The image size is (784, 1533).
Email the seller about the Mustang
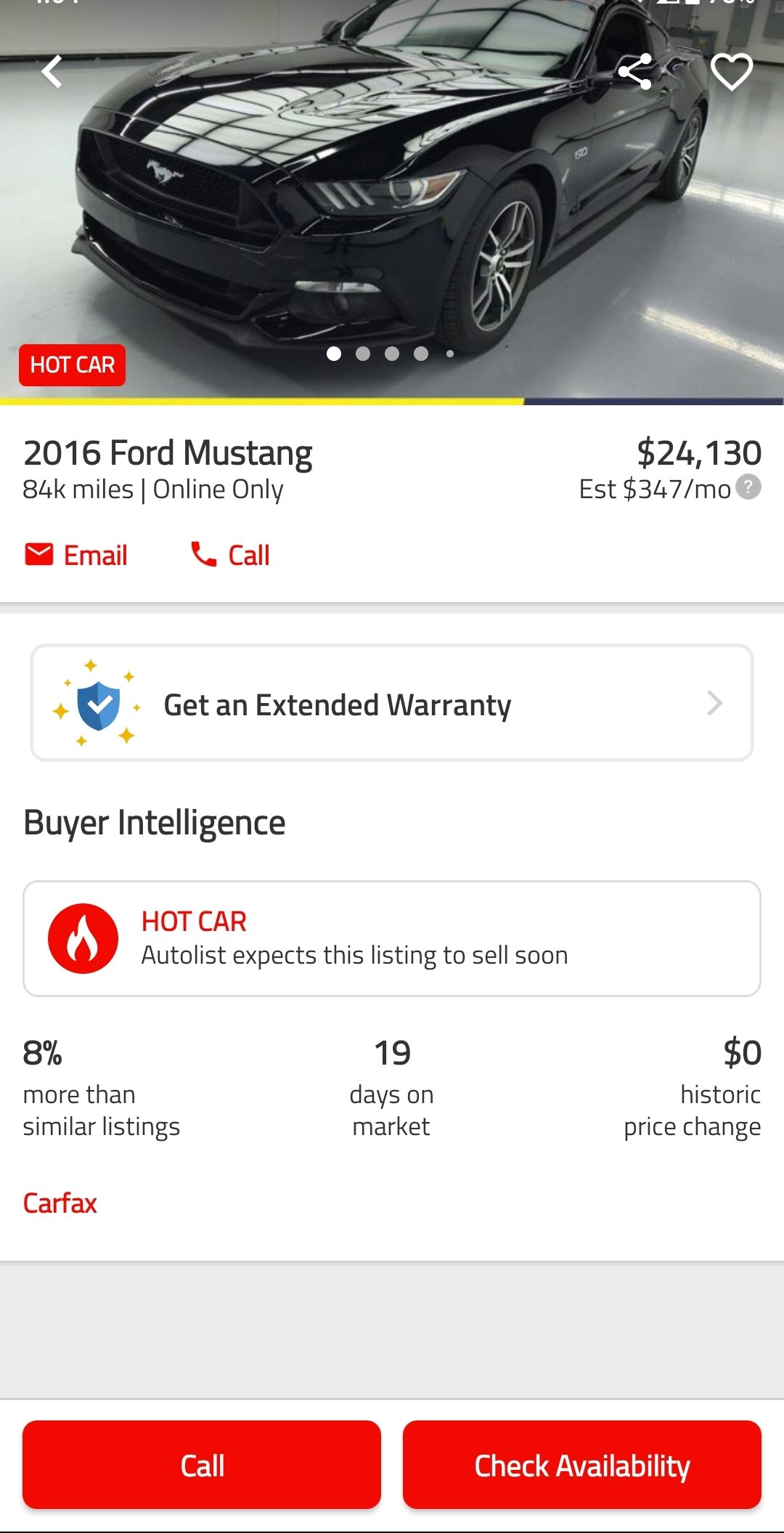[x=76, y=556]
